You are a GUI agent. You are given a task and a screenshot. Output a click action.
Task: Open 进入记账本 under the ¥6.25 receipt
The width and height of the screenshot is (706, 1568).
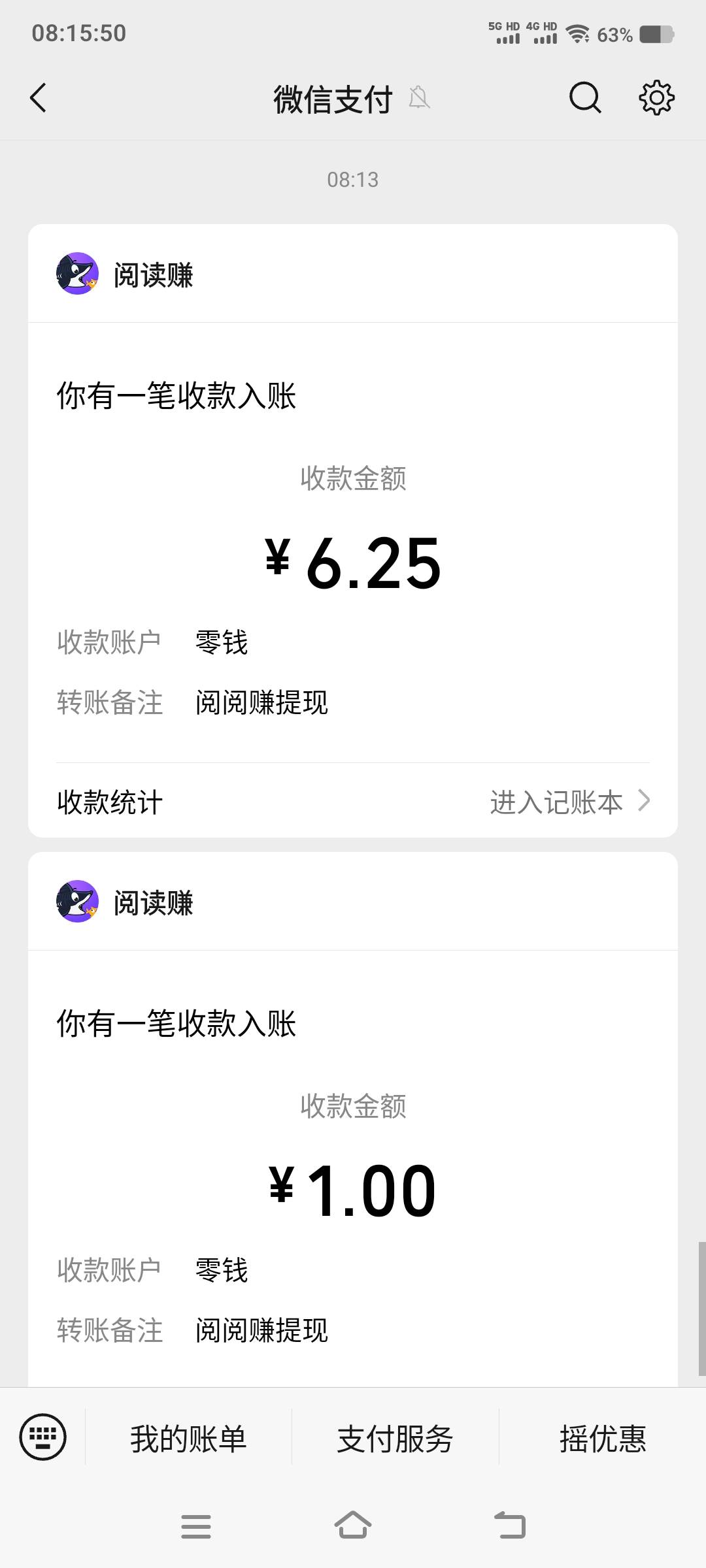pyautogui.click(x=570, y=802)
